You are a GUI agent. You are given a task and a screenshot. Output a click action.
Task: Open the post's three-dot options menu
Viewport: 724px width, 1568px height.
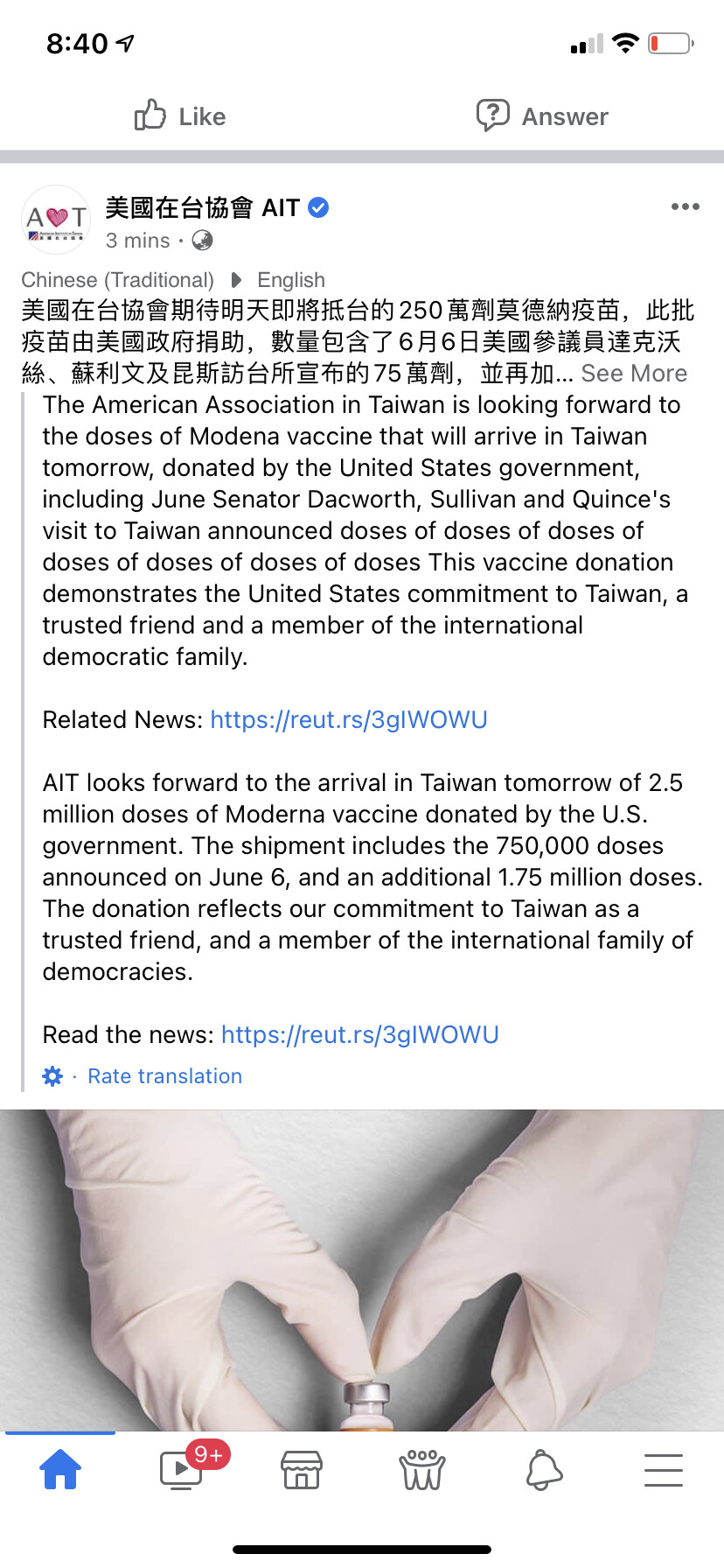coord(685,206)
